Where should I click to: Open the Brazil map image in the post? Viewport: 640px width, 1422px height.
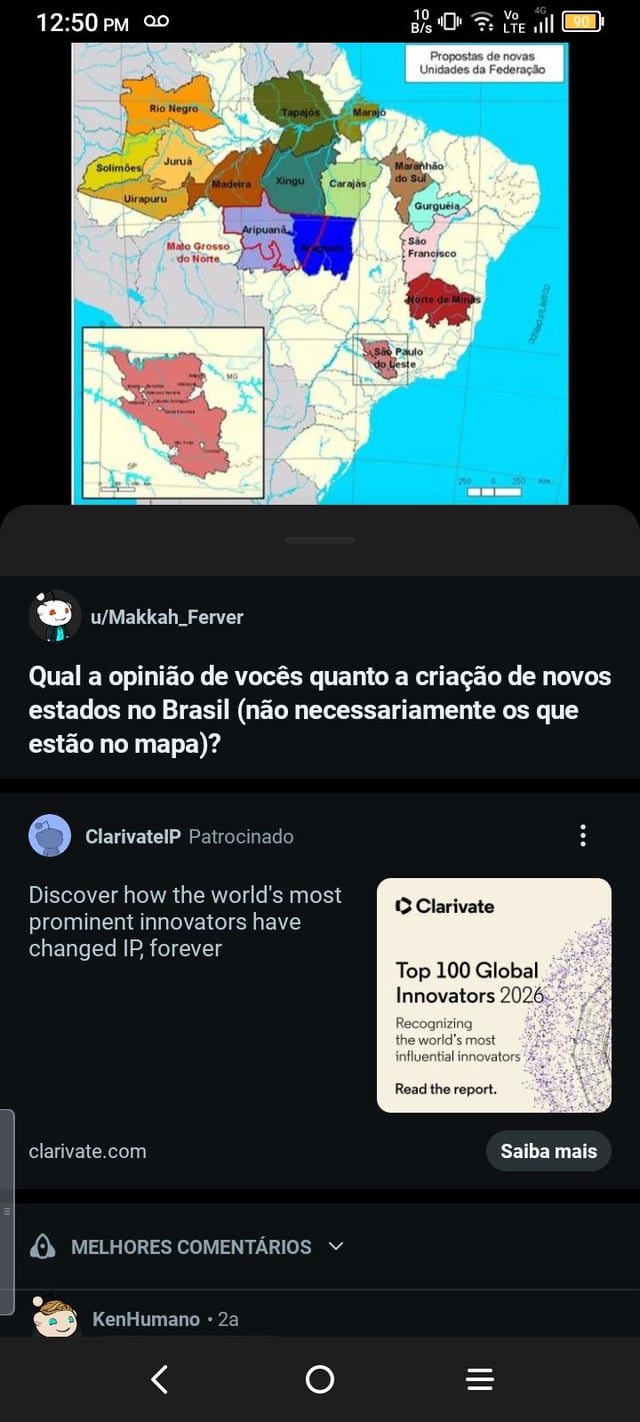click(x=320, y=273)
